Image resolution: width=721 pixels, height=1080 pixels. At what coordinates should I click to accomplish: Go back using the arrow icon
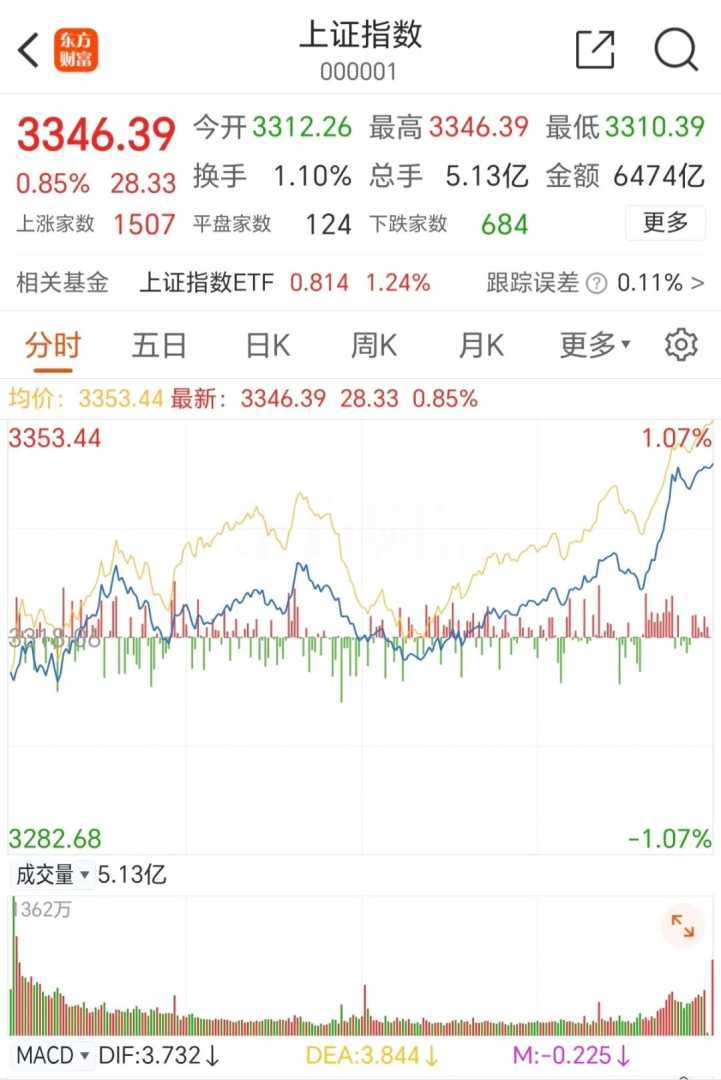[x=29, y=50]
